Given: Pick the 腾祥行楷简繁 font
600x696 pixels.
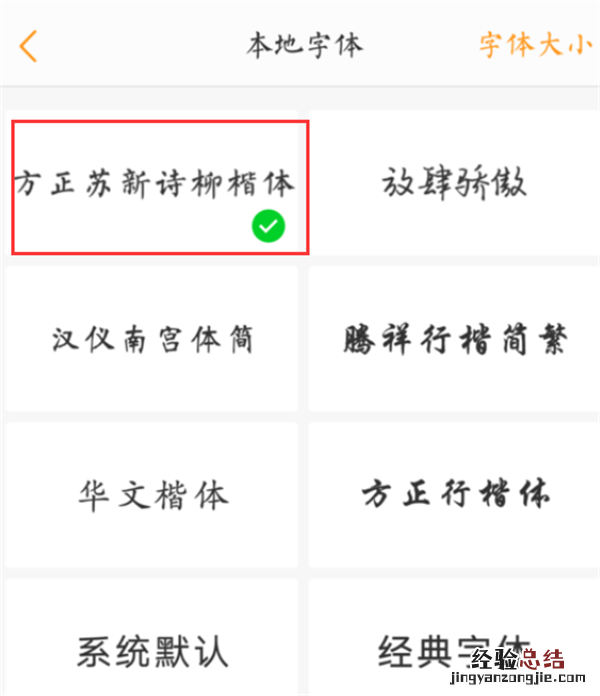Looking at the screenshot, I should (x=455, y=340).
